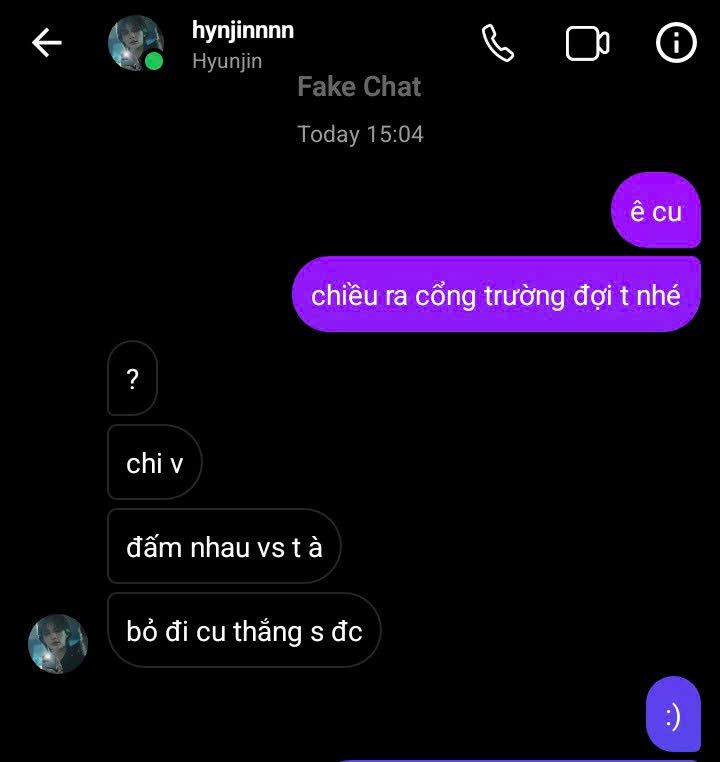Viewport: 720px width, 762px height.
Task: Go back using the arrow
Action: 47,42
